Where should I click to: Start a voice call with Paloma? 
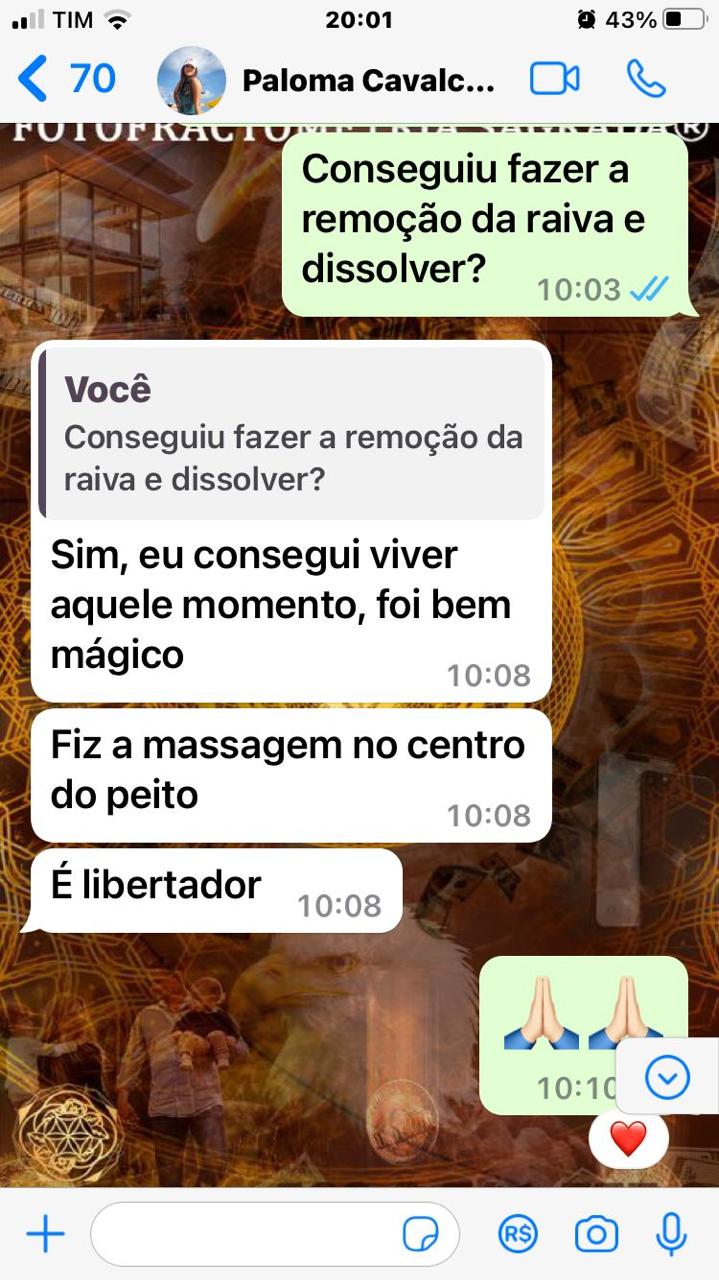(646, 79)
